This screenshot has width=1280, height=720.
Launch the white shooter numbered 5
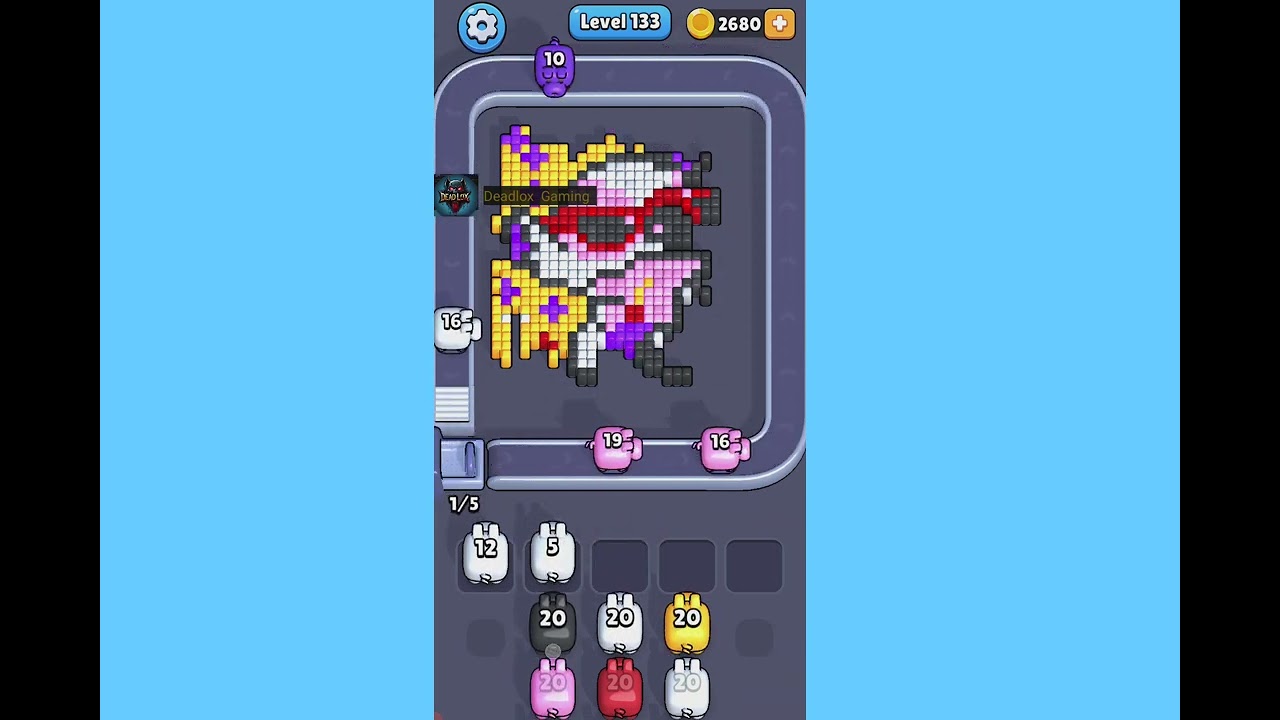click(552, 553)
